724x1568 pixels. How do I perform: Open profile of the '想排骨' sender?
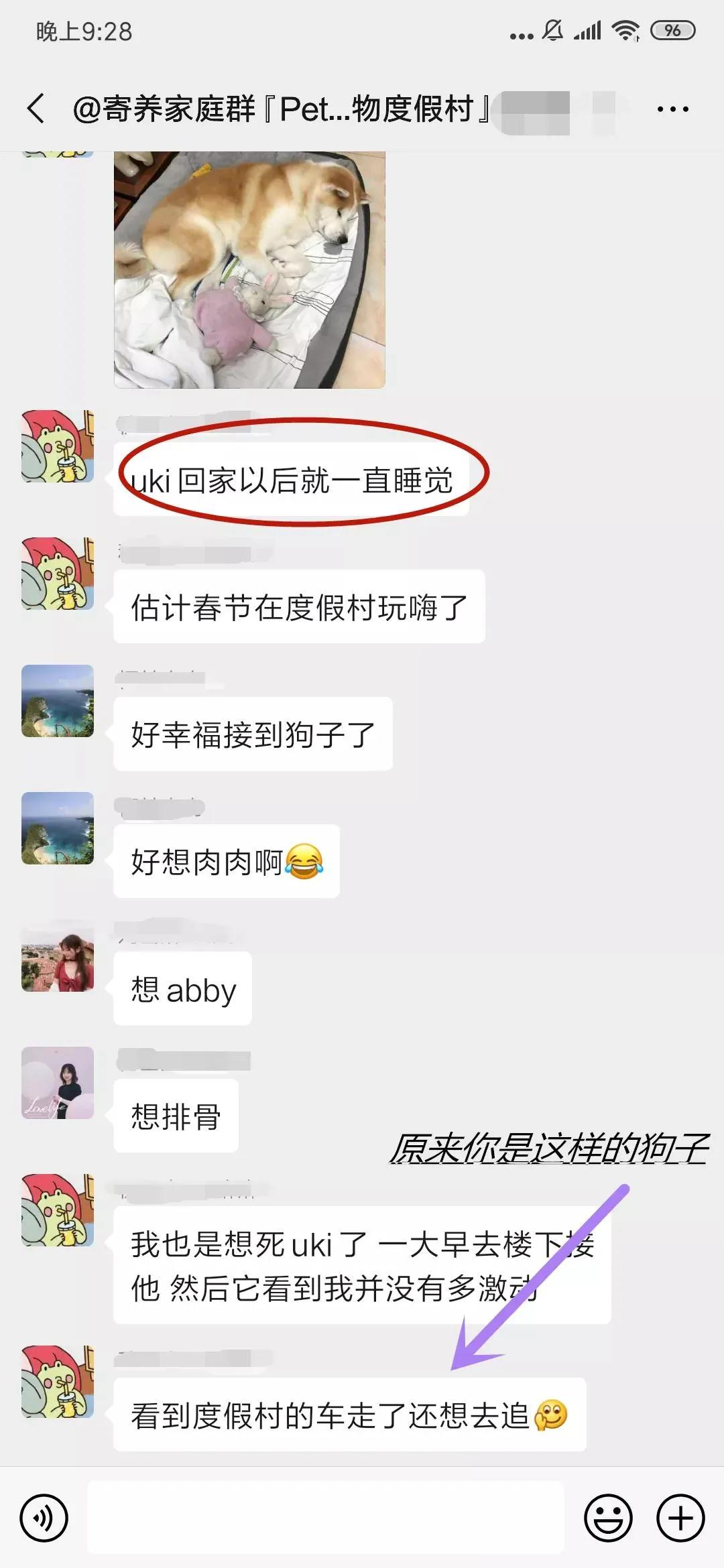click(x=58, y=1083)
